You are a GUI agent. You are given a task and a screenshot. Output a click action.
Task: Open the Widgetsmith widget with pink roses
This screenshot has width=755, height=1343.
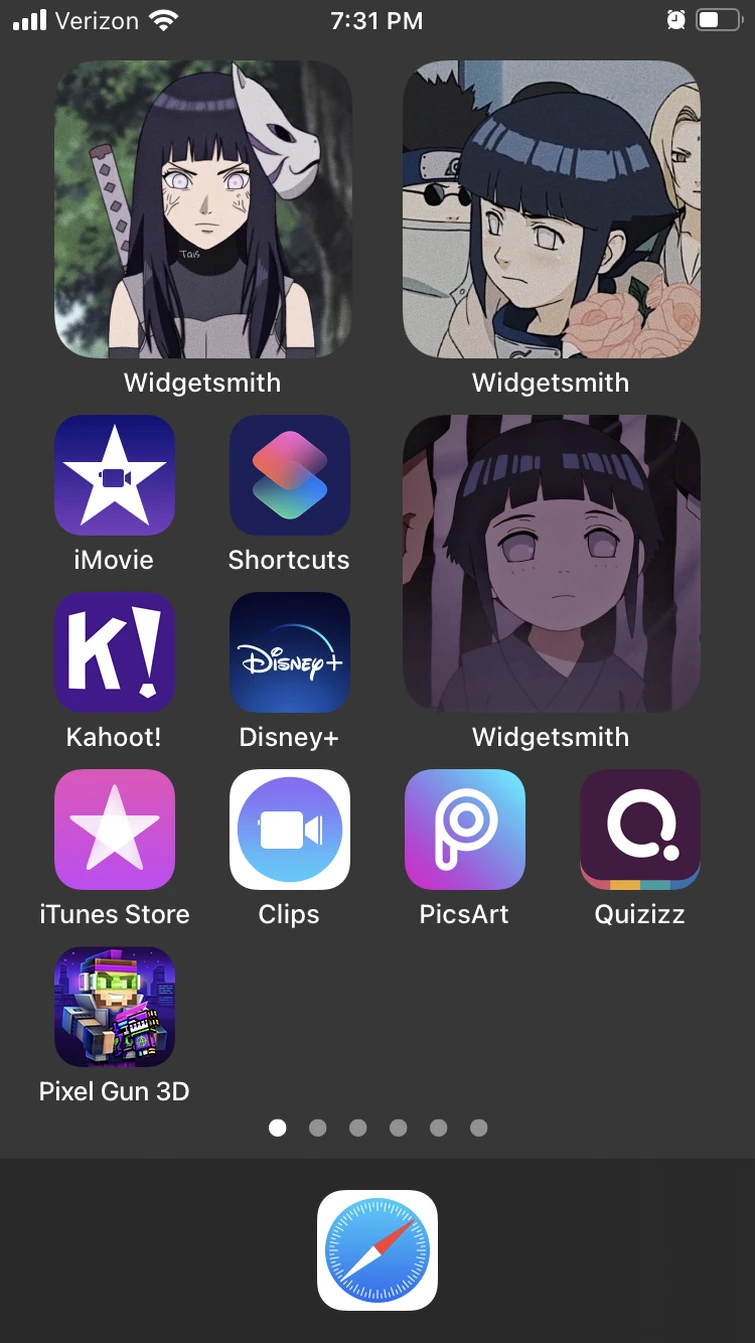(551, 209)
